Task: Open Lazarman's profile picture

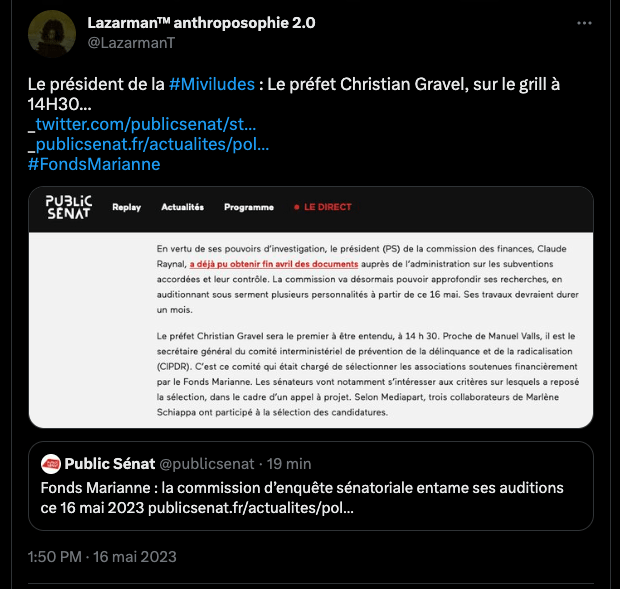Action: pos(52,34)
